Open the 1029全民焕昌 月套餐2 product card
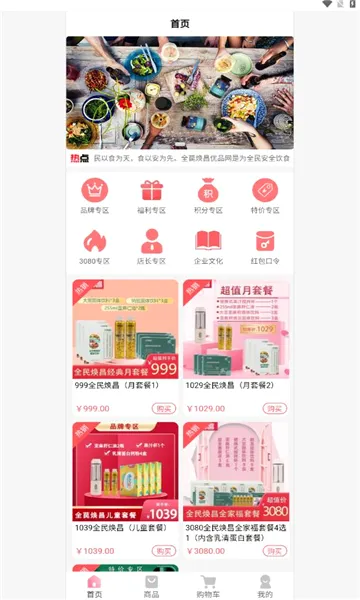This screenshot has height=600, width=360. (x=236, y=347)
